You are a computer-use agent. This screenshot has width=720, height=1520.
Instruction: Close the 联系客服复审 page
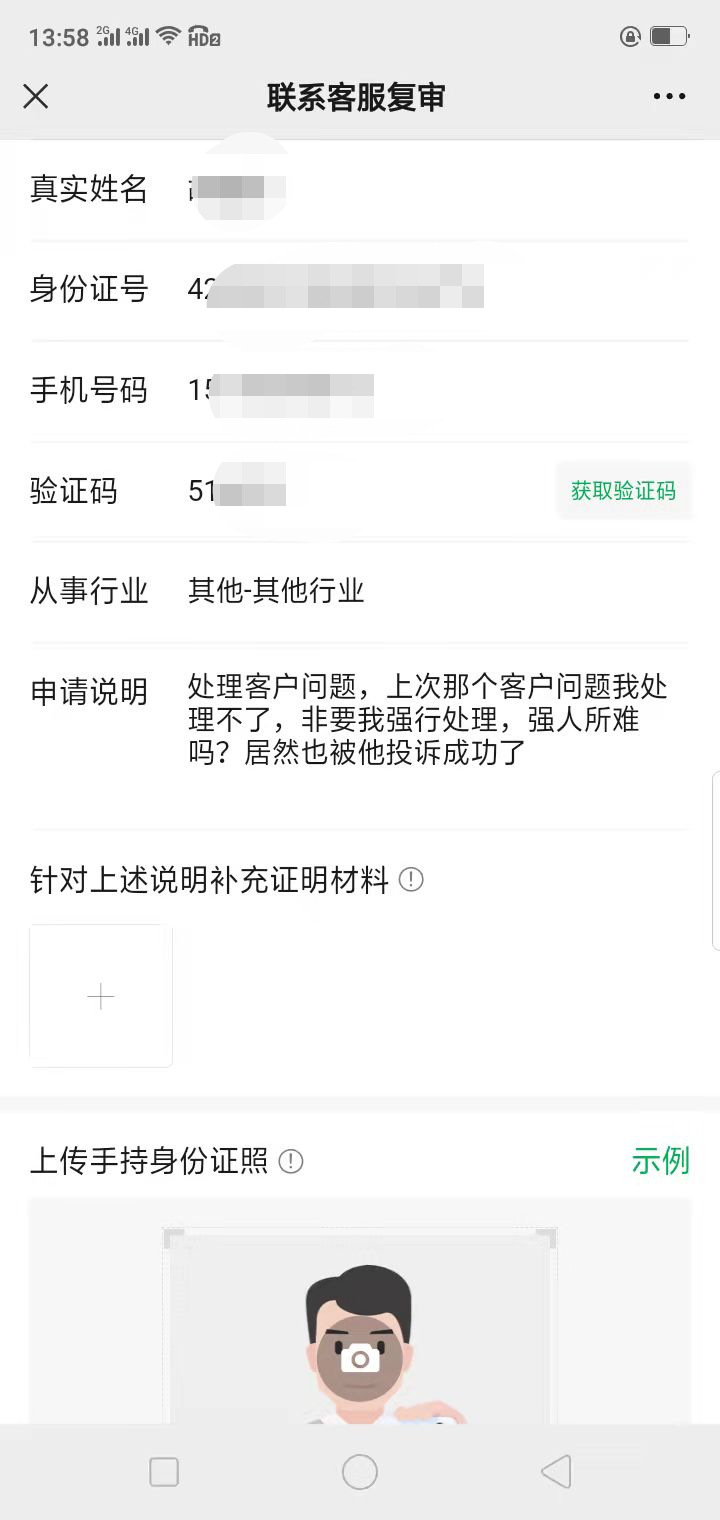tap(36, 96)
